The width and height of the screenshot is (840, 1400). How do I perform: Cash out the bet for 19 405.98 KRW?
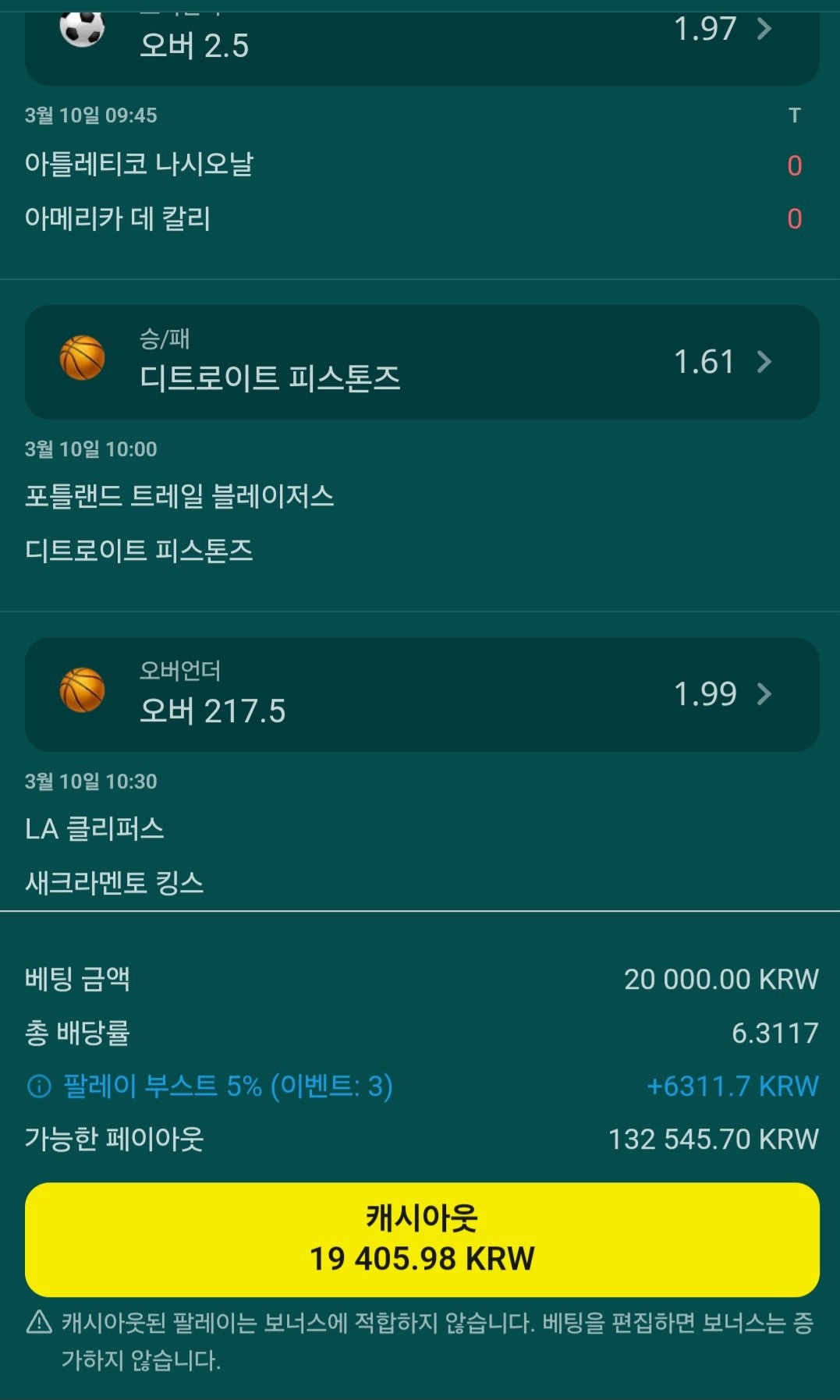click(x=421, y=1239)
